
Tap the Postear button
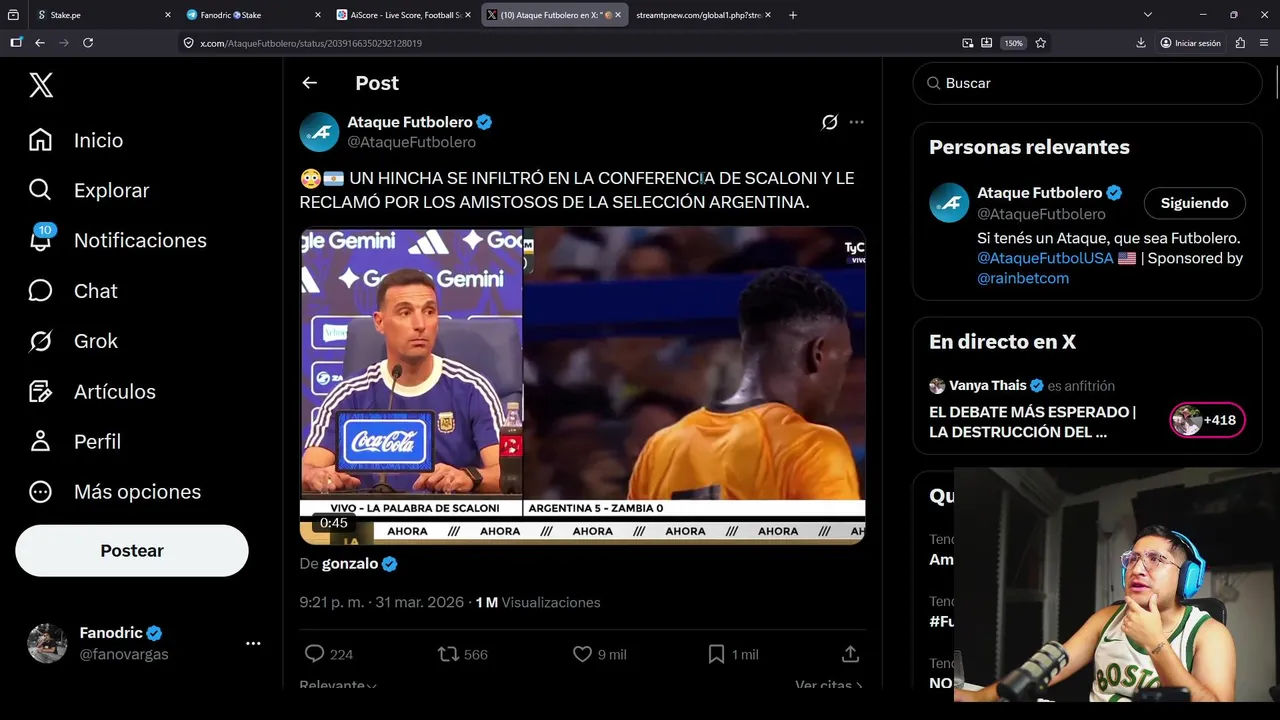pyautogui.click(x=132, y=551)
